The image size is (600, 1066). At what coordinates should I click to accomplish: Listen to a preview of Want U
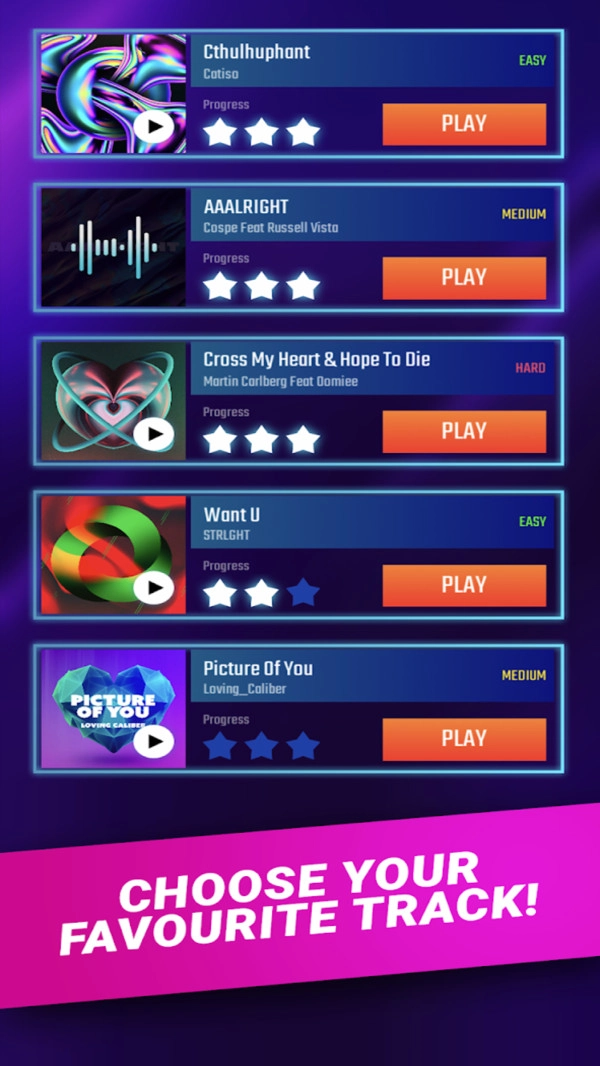tap(154, 588)
